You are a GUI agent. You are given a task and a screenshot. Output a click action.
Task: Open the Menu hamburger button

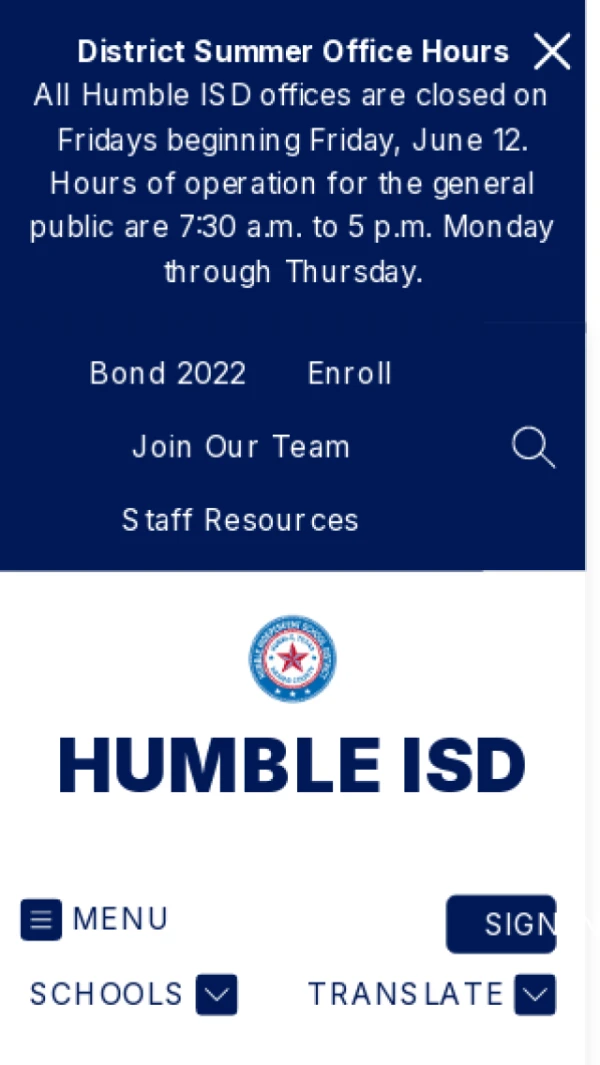(x=94, y=919)
